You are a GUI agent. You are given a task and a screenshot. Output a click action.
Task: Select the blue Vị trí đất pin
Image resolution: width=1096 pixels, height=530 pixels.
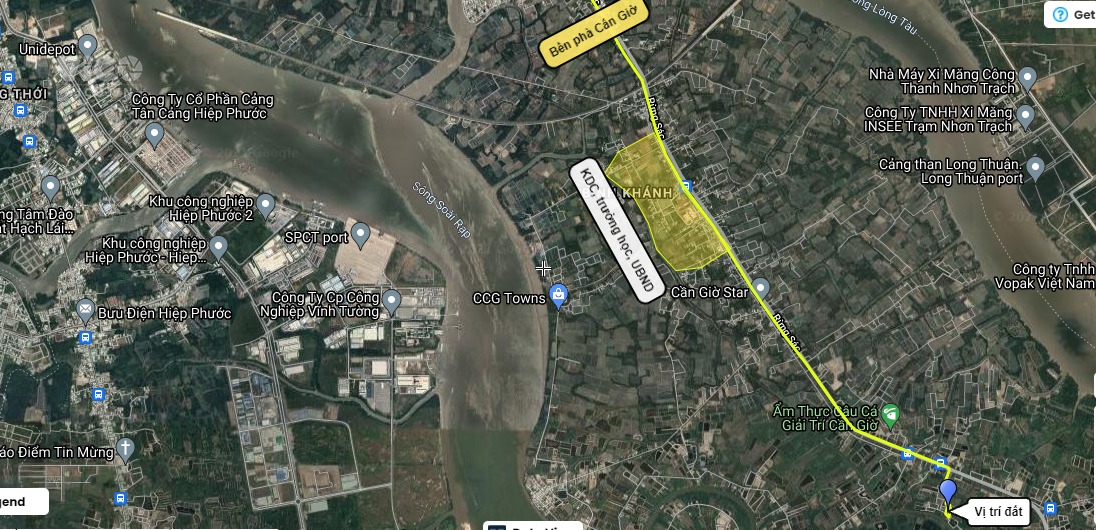(x=947, y=491)
